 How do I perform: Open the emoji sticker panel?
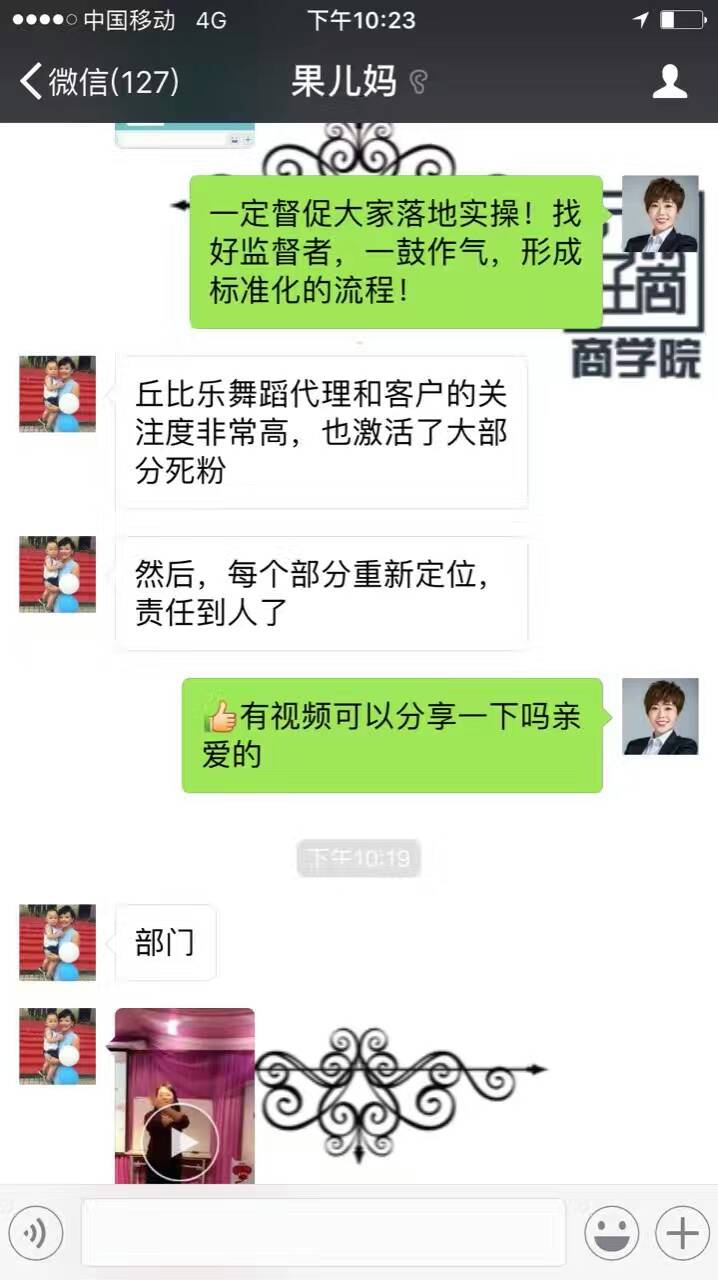[x=612, y=1233]
